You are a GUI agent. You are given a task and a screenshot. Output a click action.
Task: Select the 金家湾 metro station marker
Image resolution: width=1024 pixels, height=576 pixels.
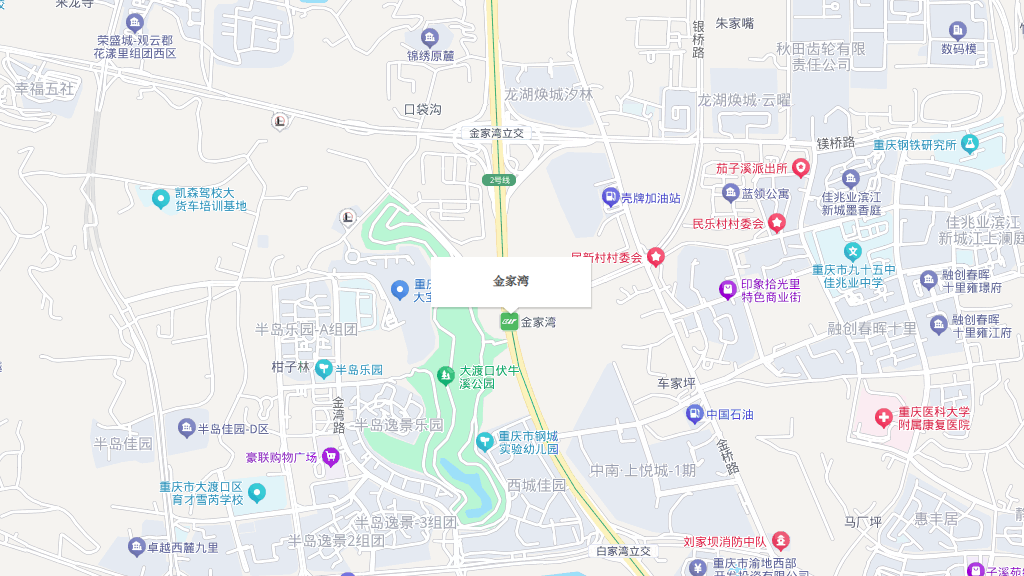pyautogui.click(x=509, y=322)
